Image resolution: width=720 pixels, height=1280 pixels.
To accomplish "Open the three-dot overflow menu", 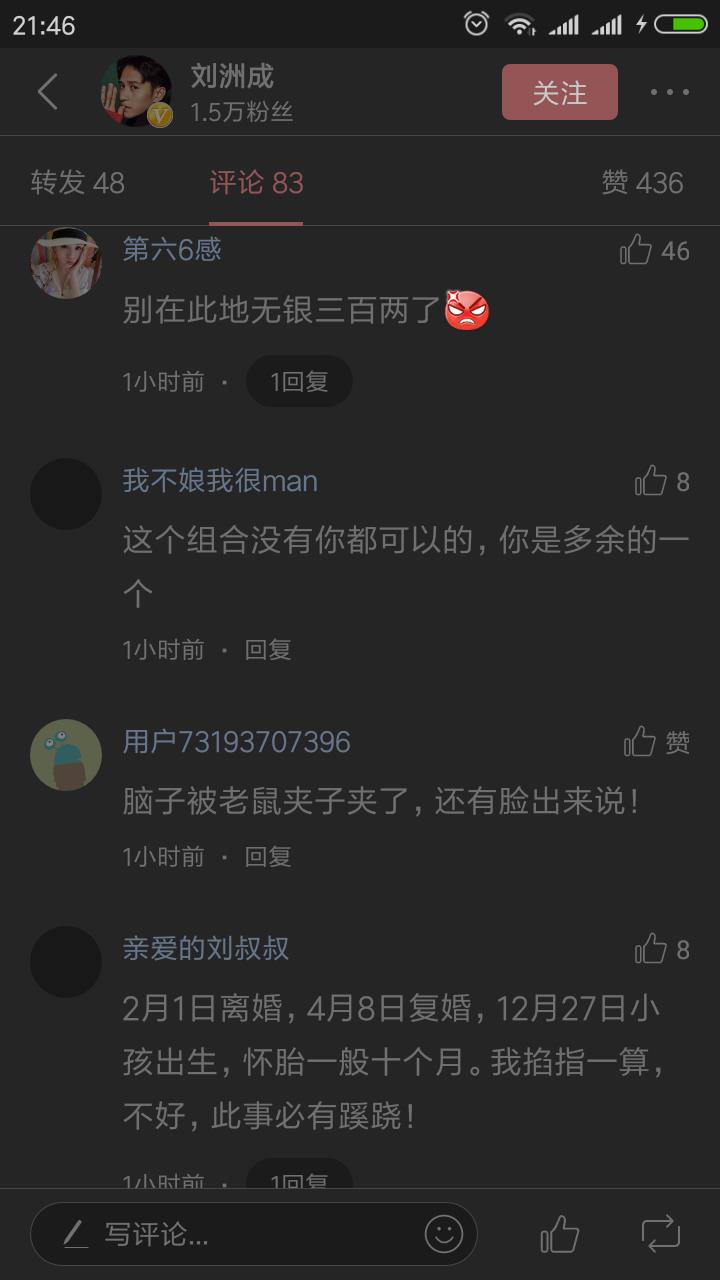I will coord(669,92).
